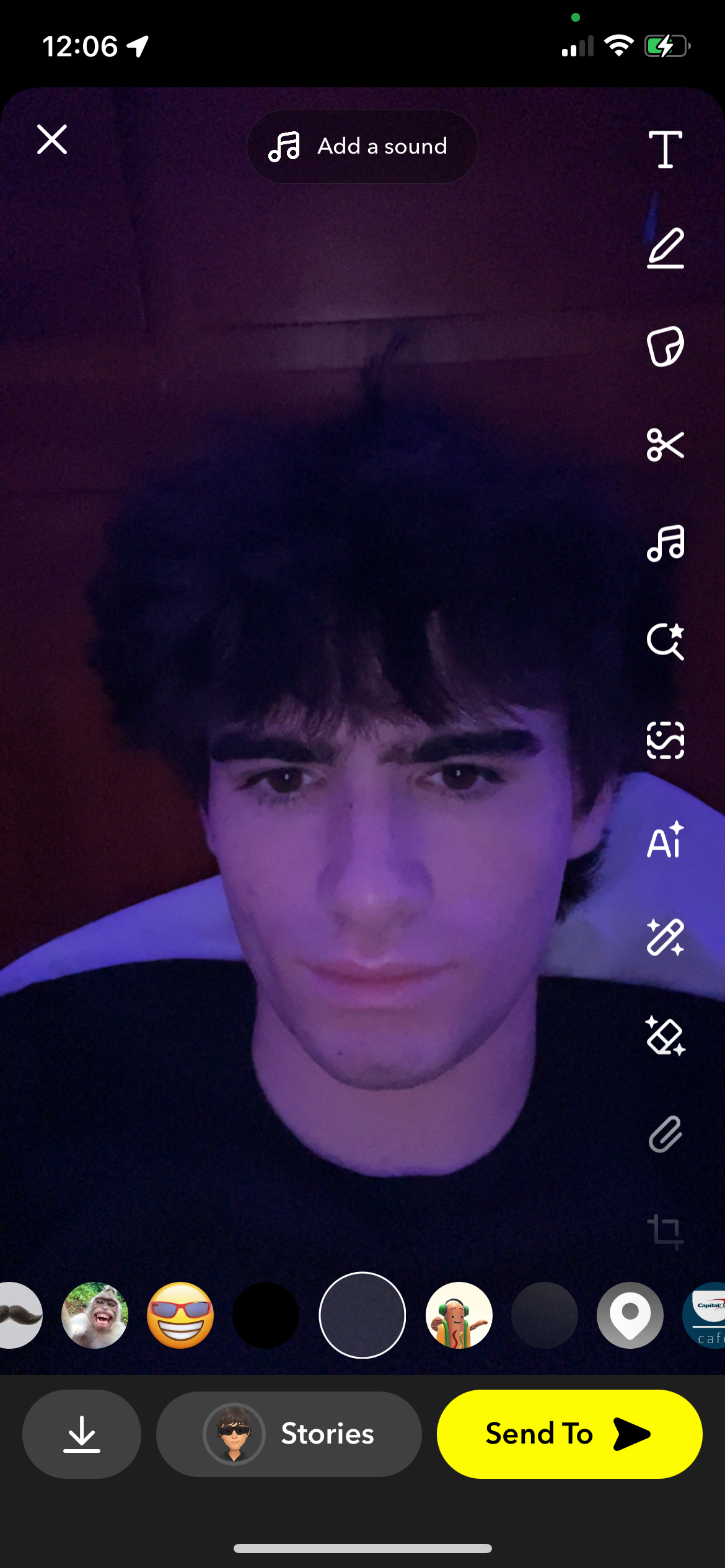The width and height of the screenshot is (725, 1568).
Task: Tap the AI tool icon
Action: (x=665, y=840)
